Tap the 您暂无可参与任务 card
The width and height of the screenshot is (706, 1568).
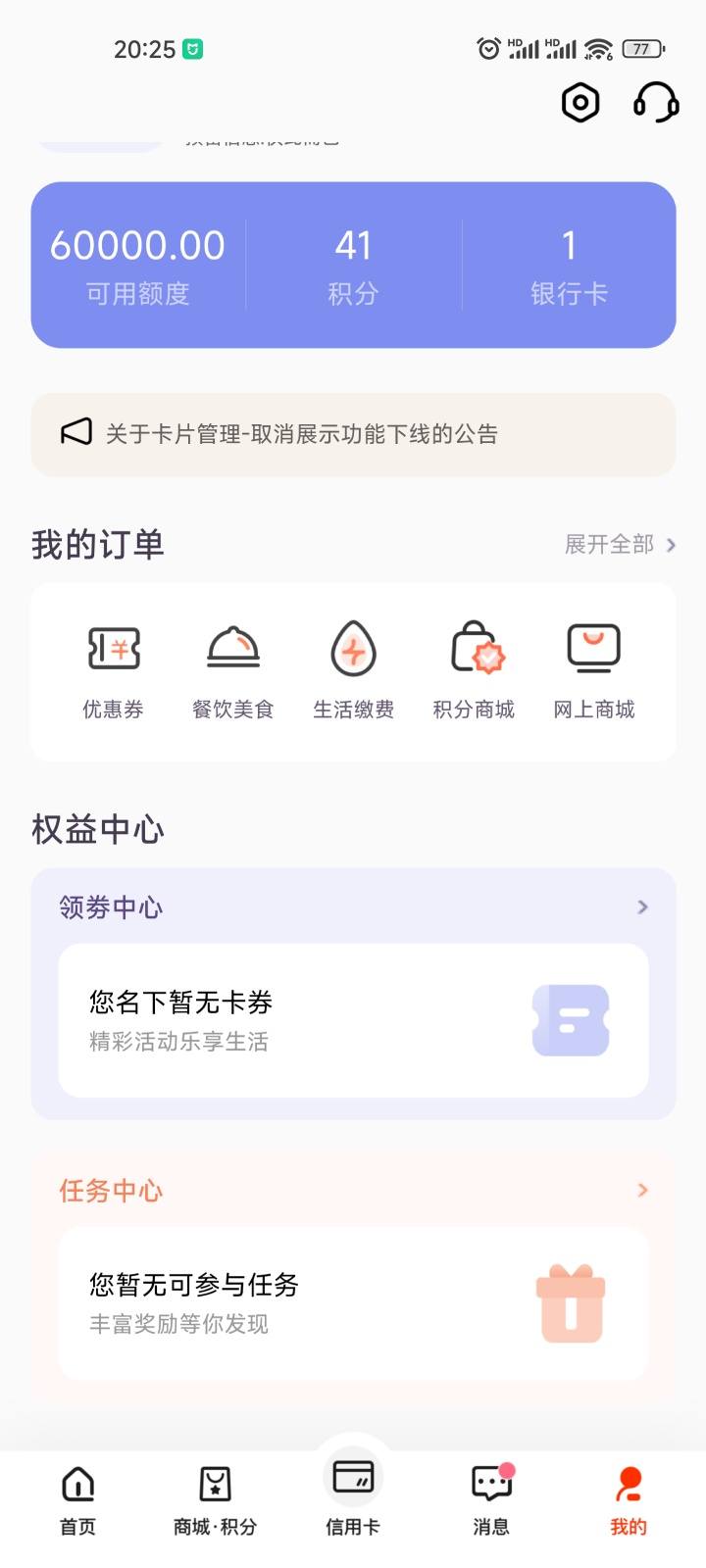tap(353, 1303)
